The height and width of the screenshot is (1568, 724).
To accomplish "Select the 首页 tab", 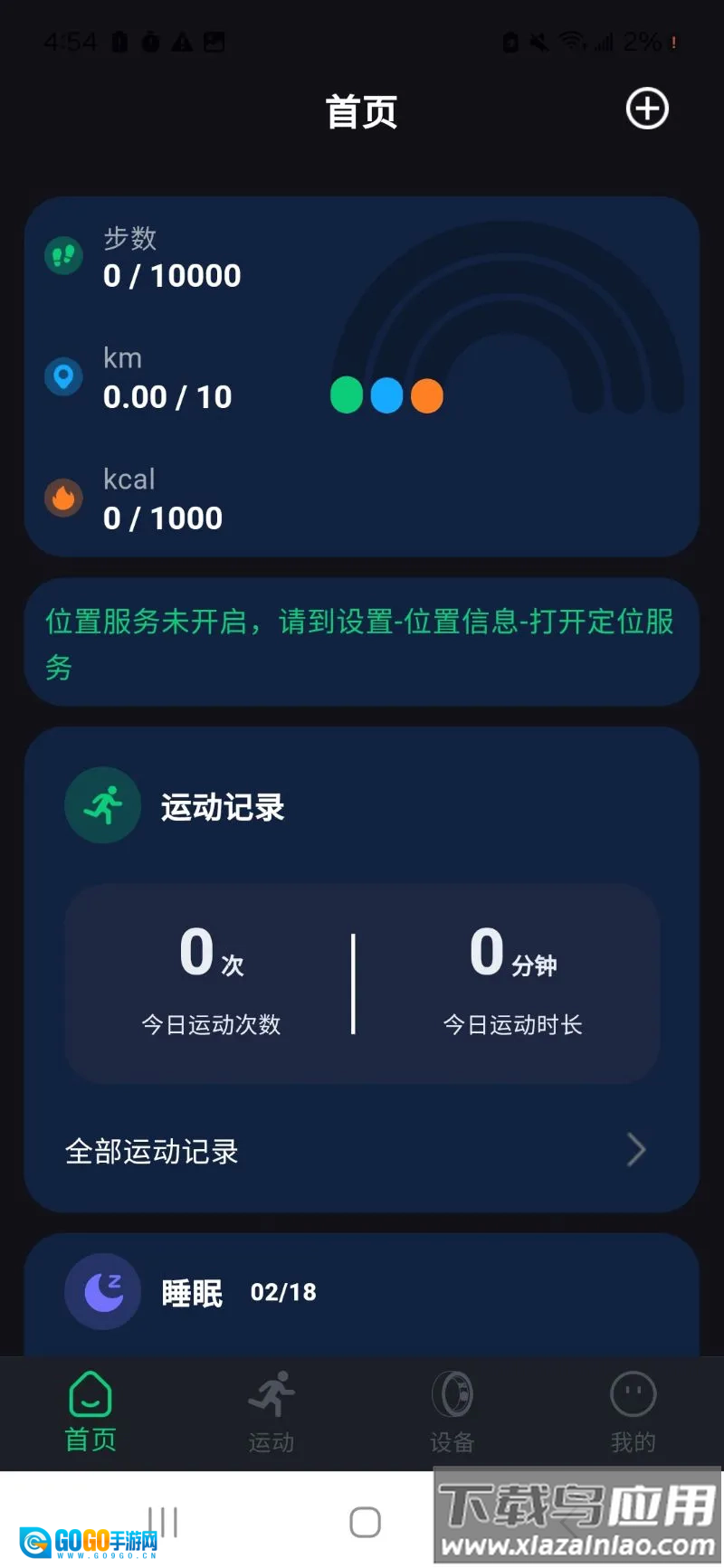I will 90,1411.
